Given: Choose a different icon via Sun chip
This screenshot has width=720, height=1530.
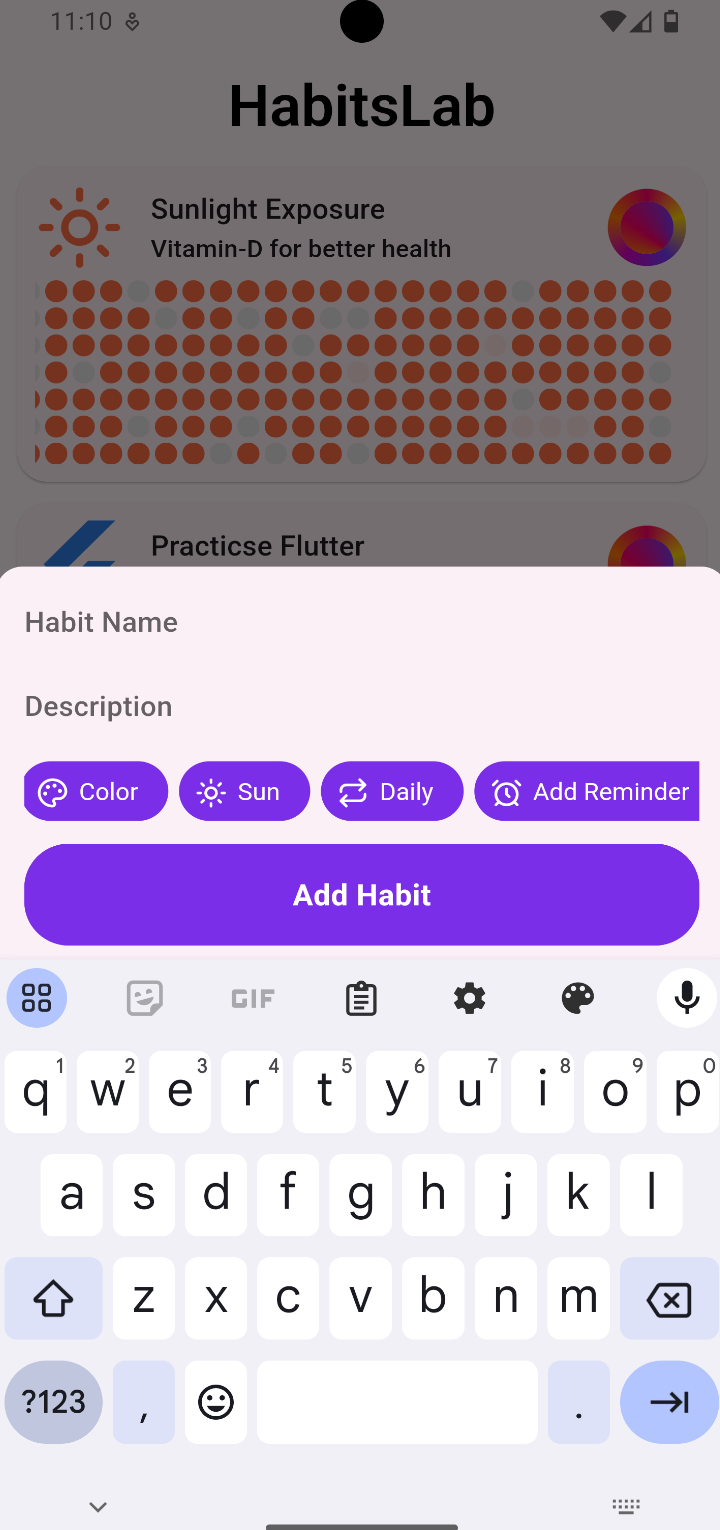Looking at the screenshot, I should (244, 791).
